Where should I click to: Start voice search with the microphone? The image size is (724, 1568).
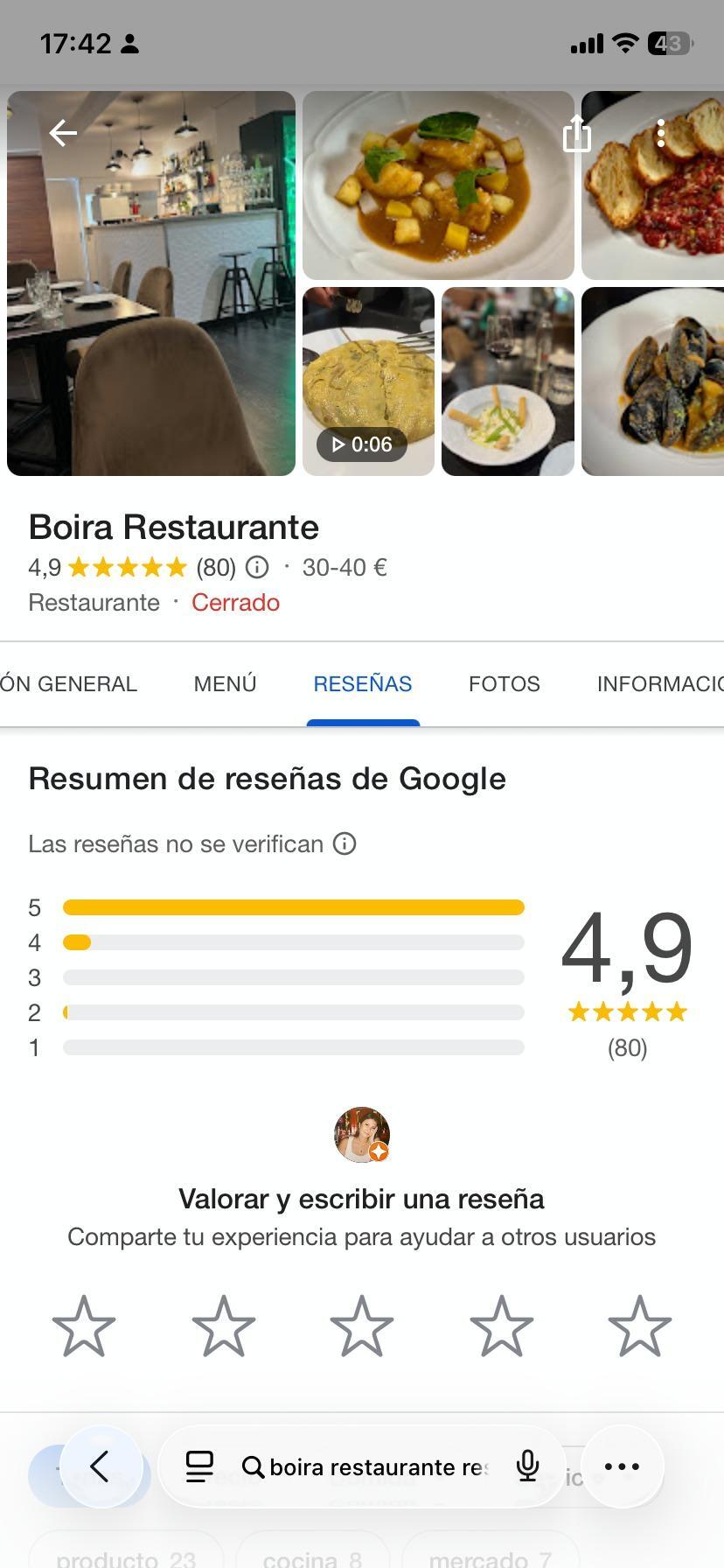click(x=527, y=1466)
